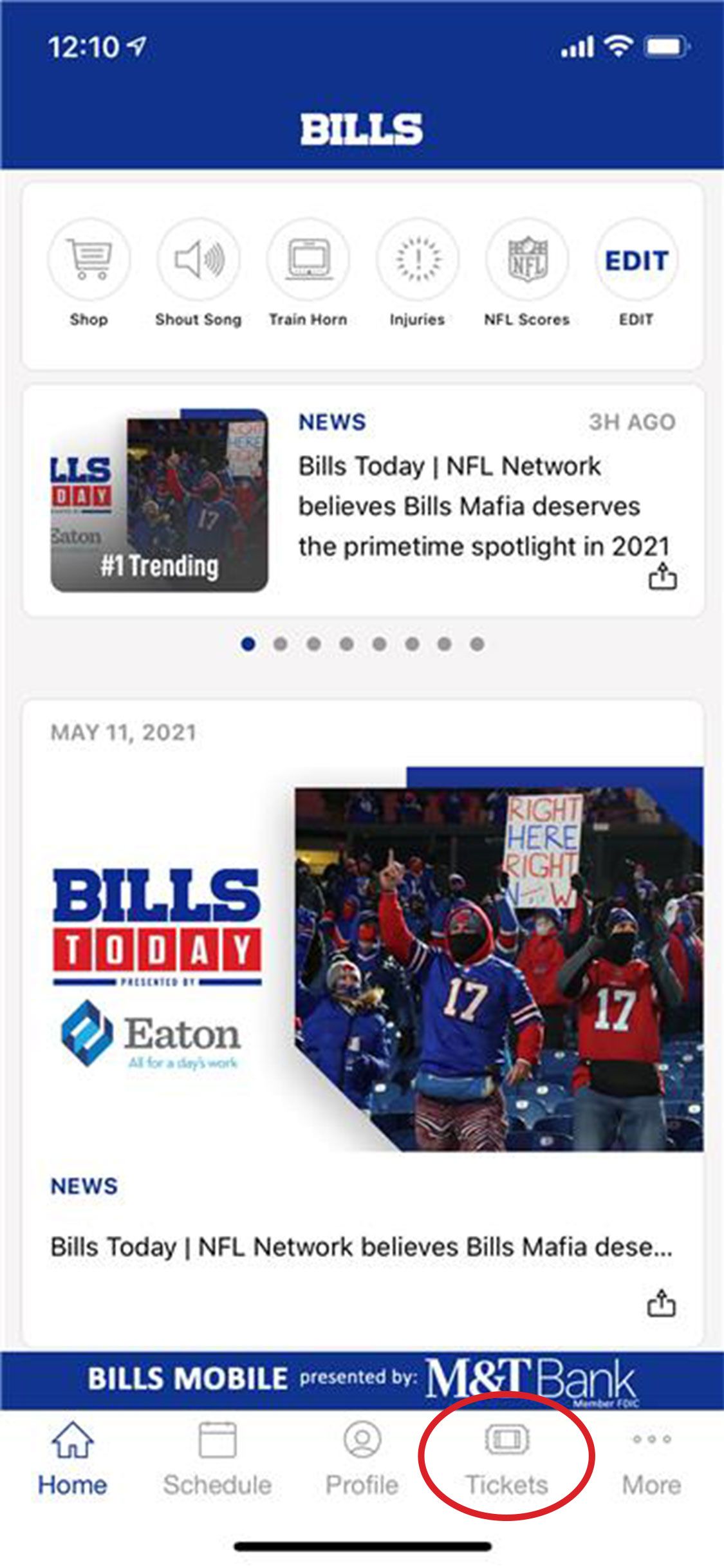This screenshot has height=1568, width=724.
Task: Switch to the Tickets tab
Action: click(x=507, y=1457)
